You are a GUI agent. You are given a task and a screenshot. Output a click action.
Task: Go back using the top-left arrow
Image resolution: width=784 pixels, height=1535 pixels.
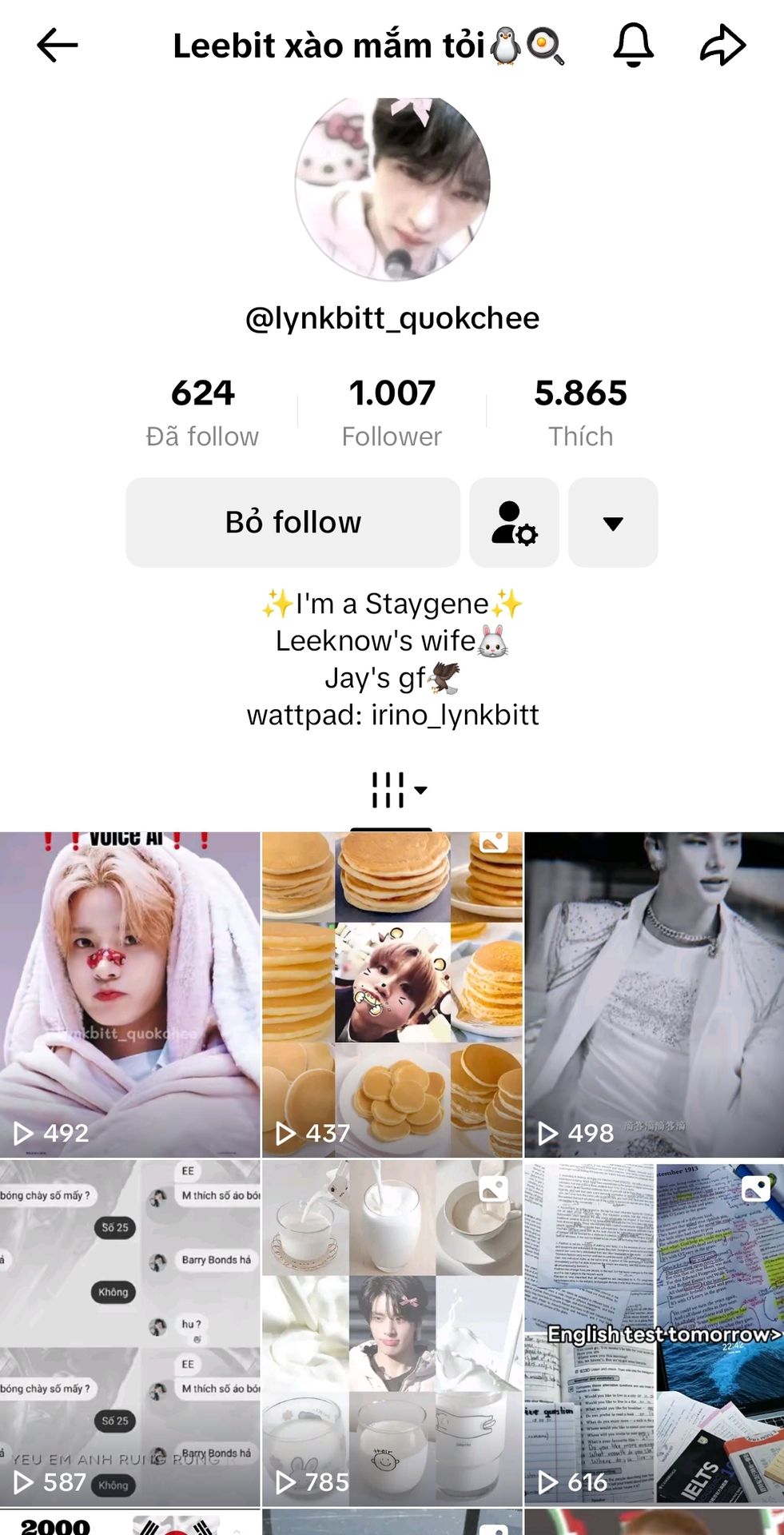[58, 46]
